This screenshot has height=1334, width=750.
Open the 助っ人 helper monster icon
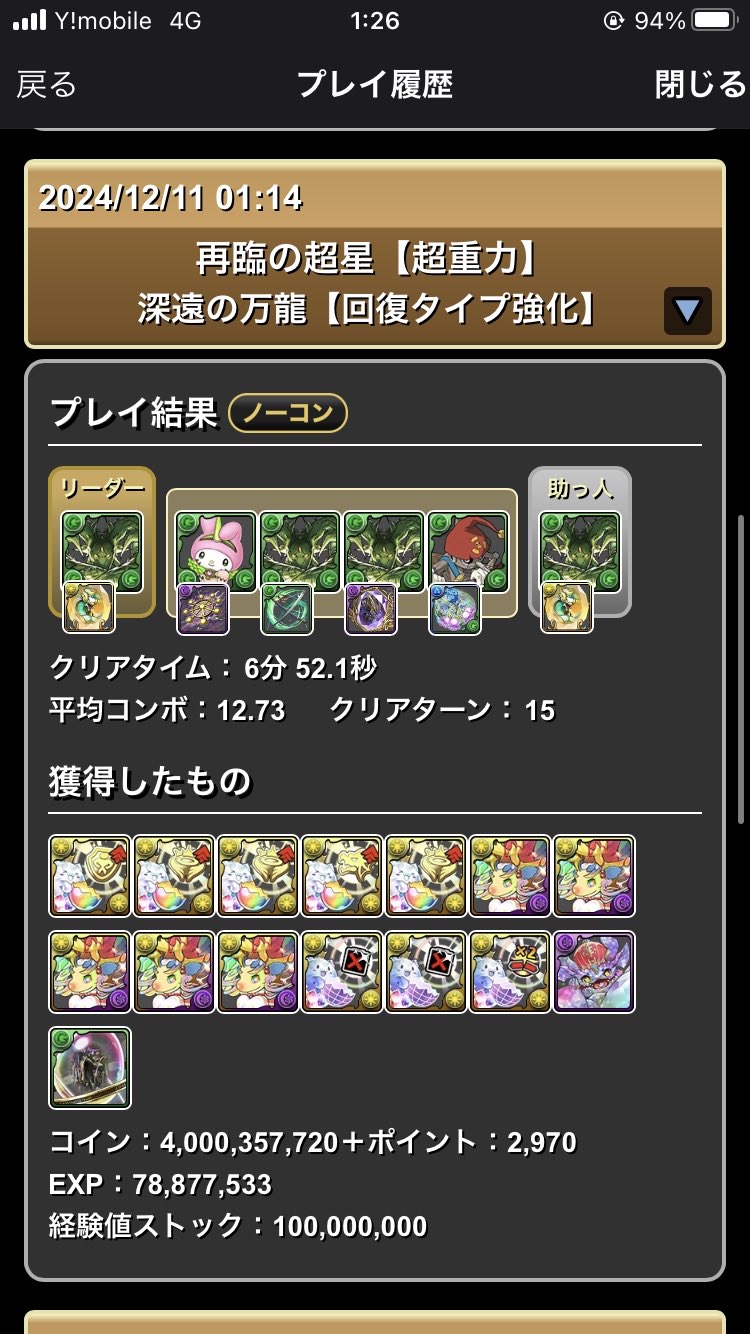(580, 552)
